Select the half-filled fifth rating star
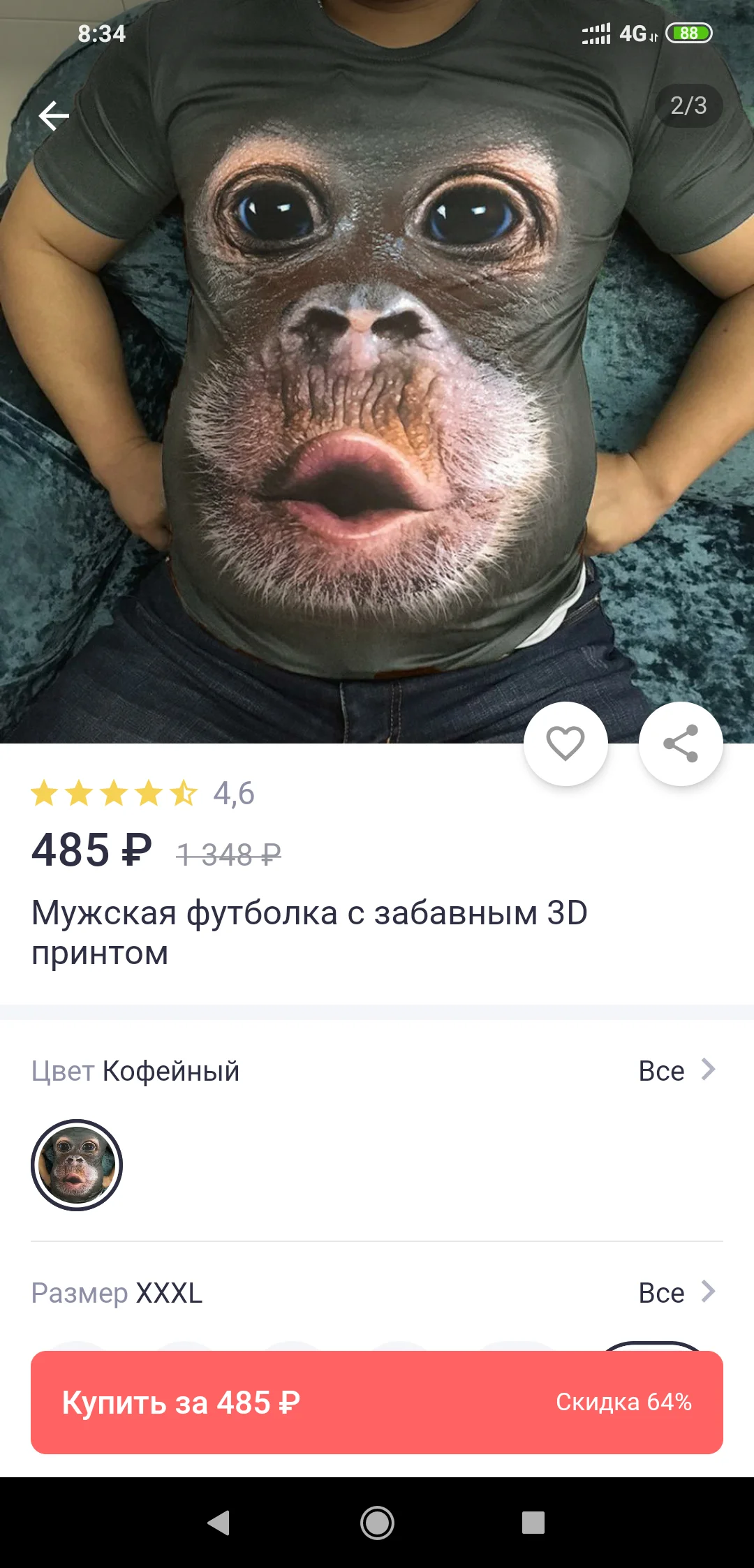The image size is (754, 1568). [x=183, y=794]
